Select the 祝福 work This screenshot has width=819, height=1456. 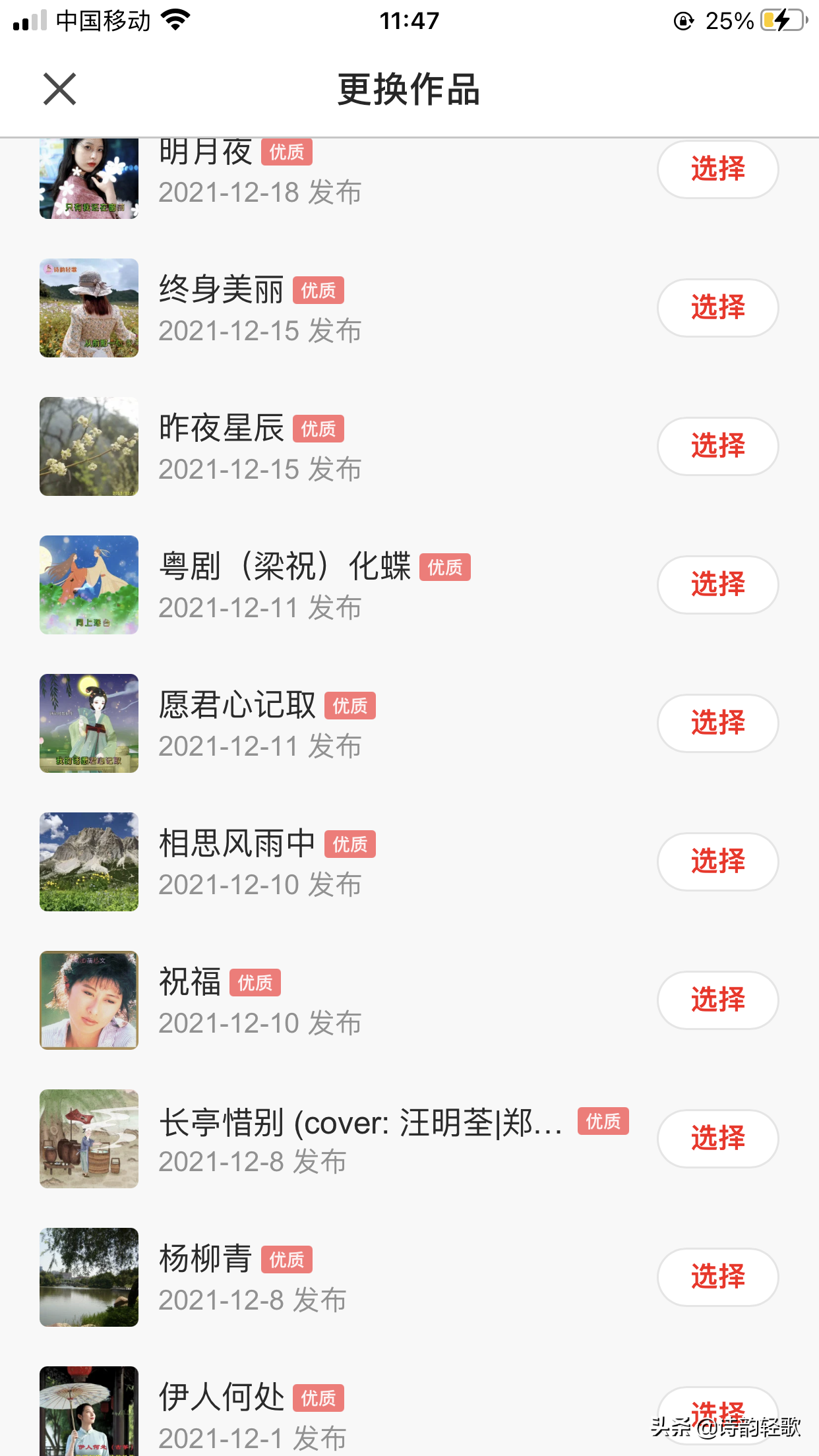(x=717, y=1000)
